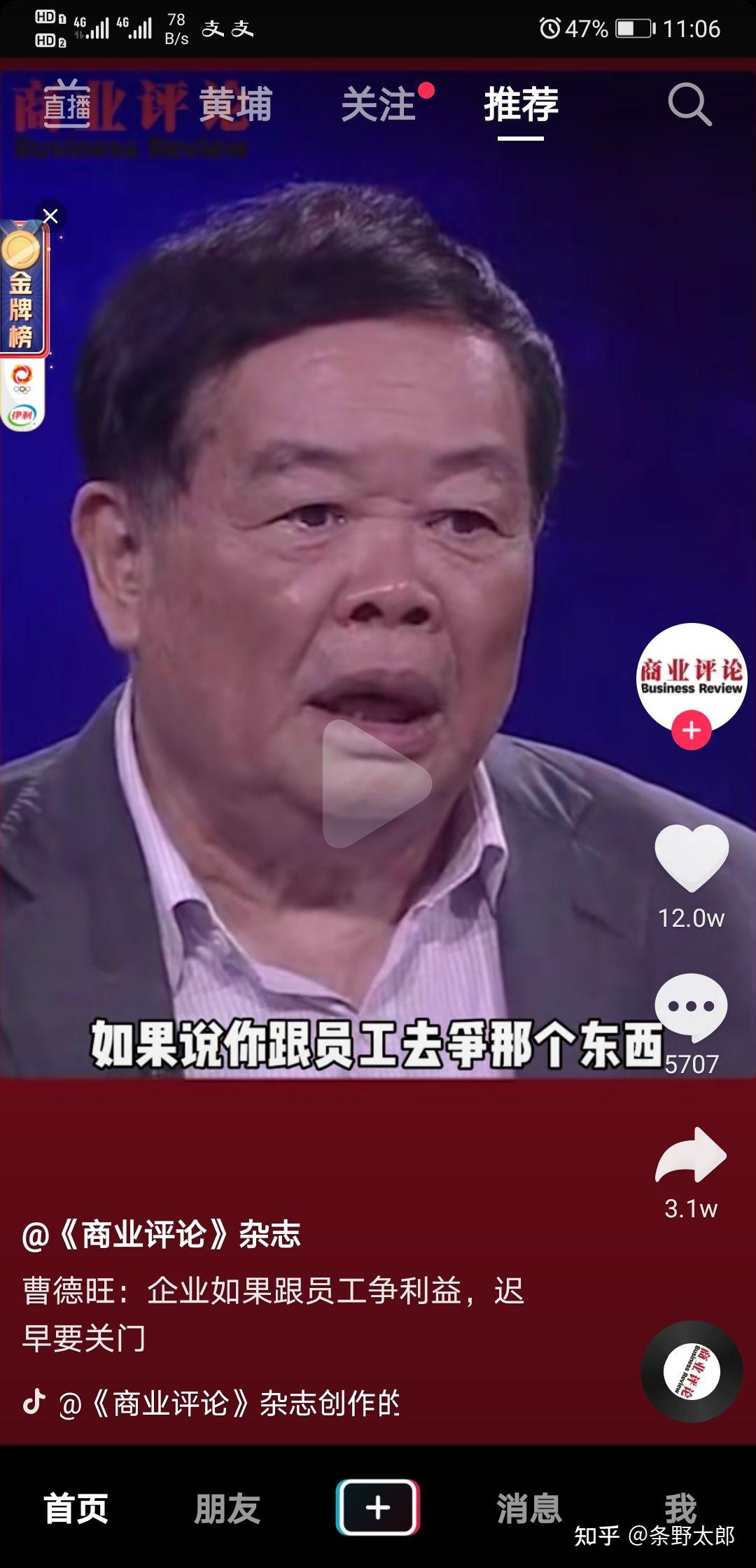
Task: Open the spinning music disc
Action: click(692, 1371)
